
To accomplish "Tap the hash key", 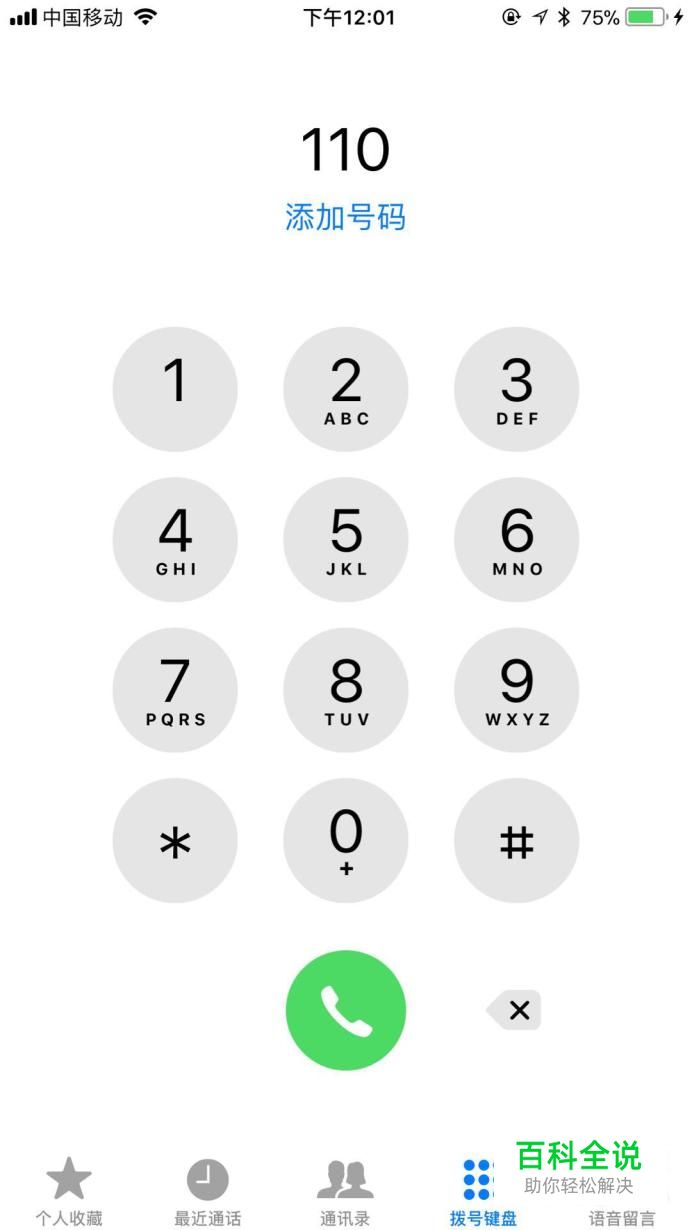I will point(517,841).
